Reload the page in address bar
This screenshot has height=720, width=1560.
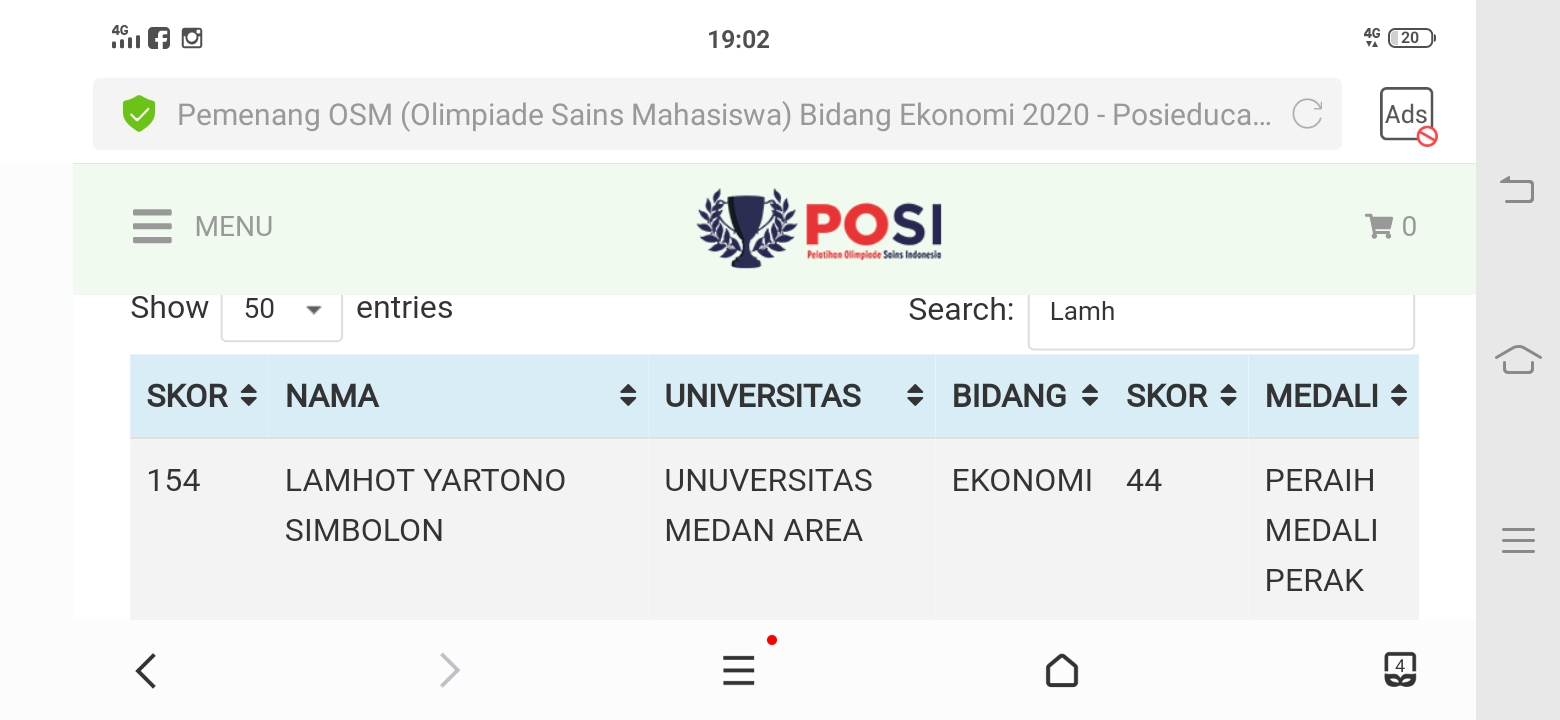1307,115
